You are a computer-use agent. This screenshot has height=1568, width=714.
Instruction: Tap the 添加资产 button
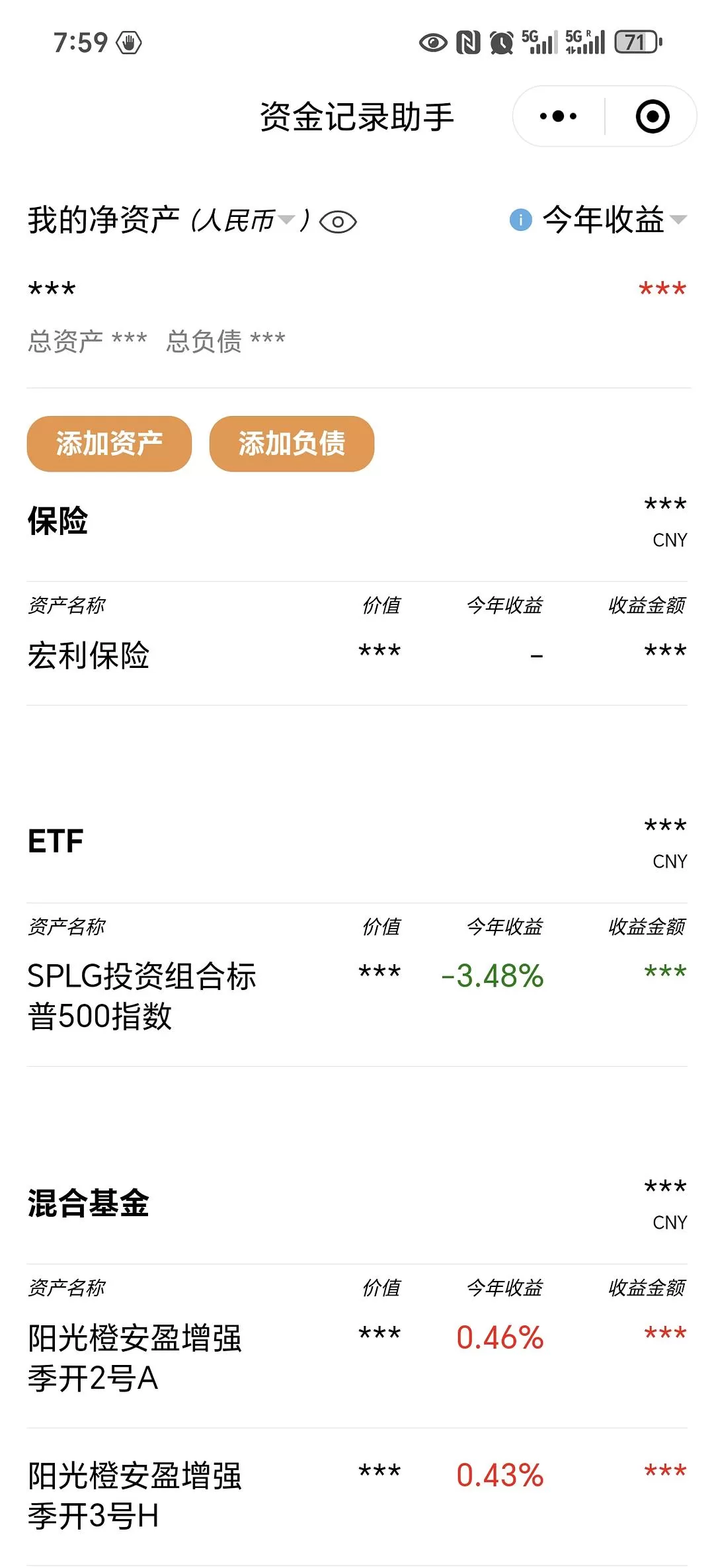click(109, 444)
